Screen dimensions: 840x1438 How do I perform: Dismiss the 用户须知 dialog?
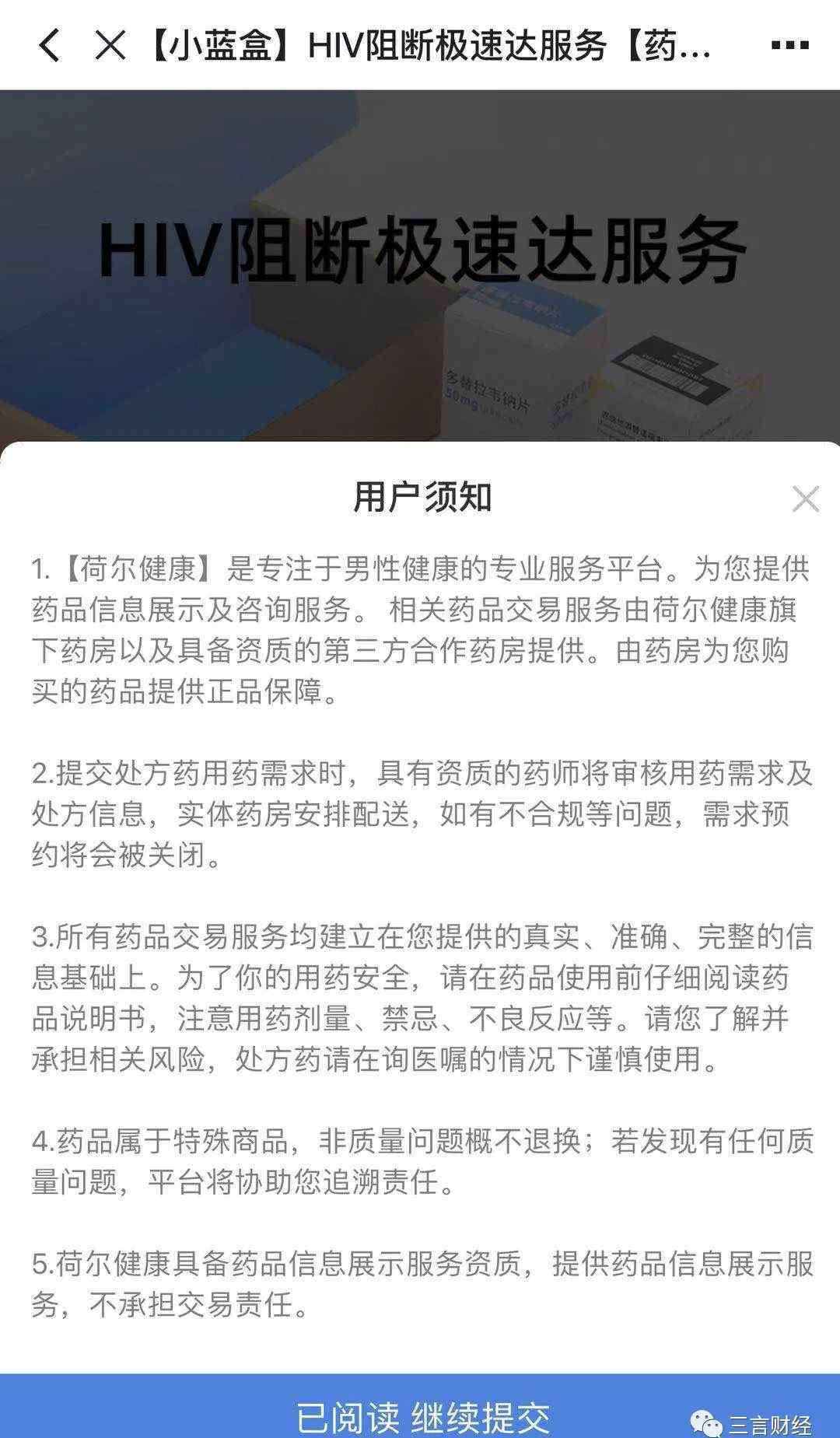click(805, 499)
